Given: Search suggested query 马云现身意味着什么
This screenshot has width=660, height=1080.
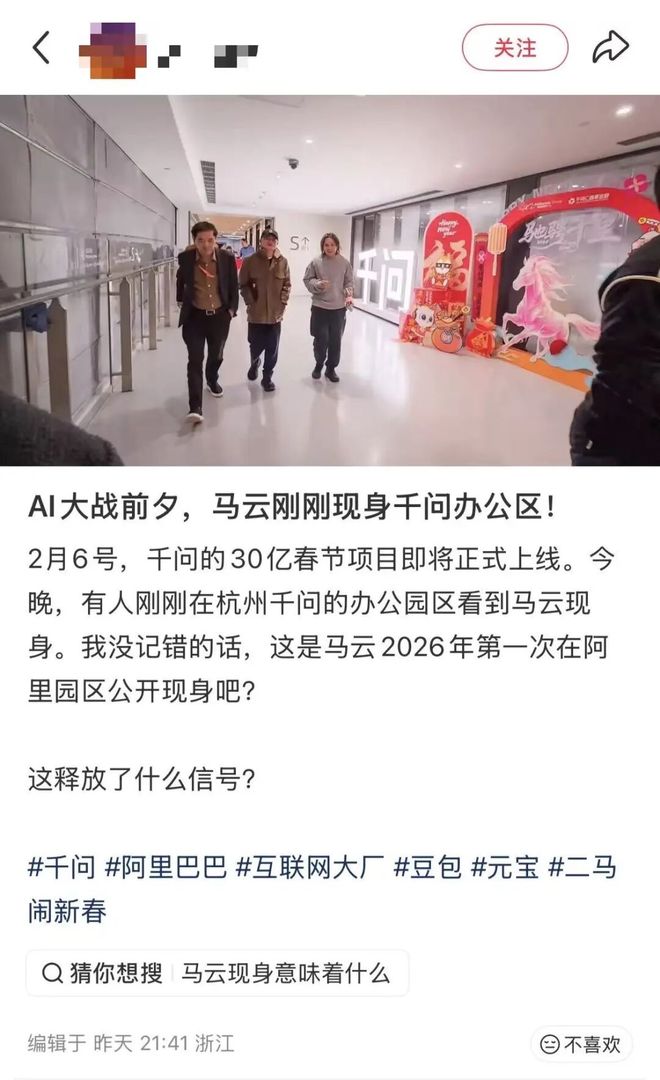Looking at the screenshot, I should click(x=285, y=973).
